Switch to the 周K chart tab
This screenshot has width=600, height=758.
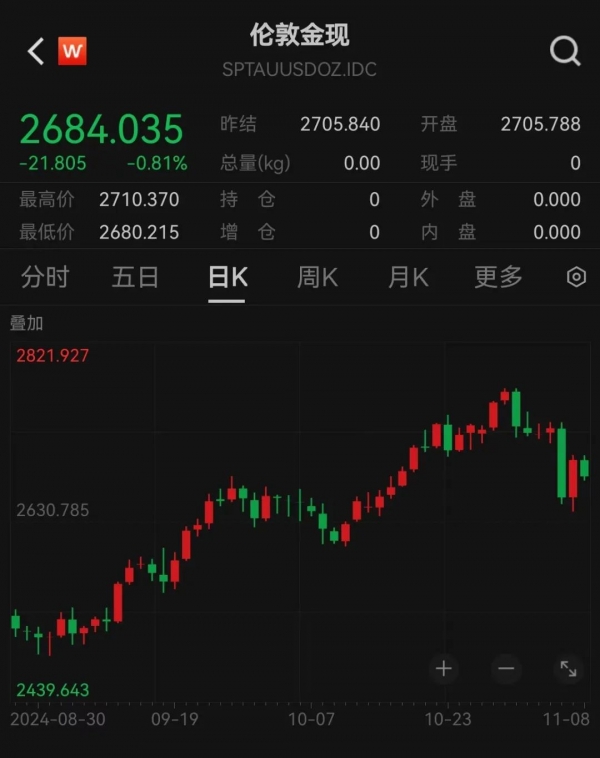tap(317, 277)
